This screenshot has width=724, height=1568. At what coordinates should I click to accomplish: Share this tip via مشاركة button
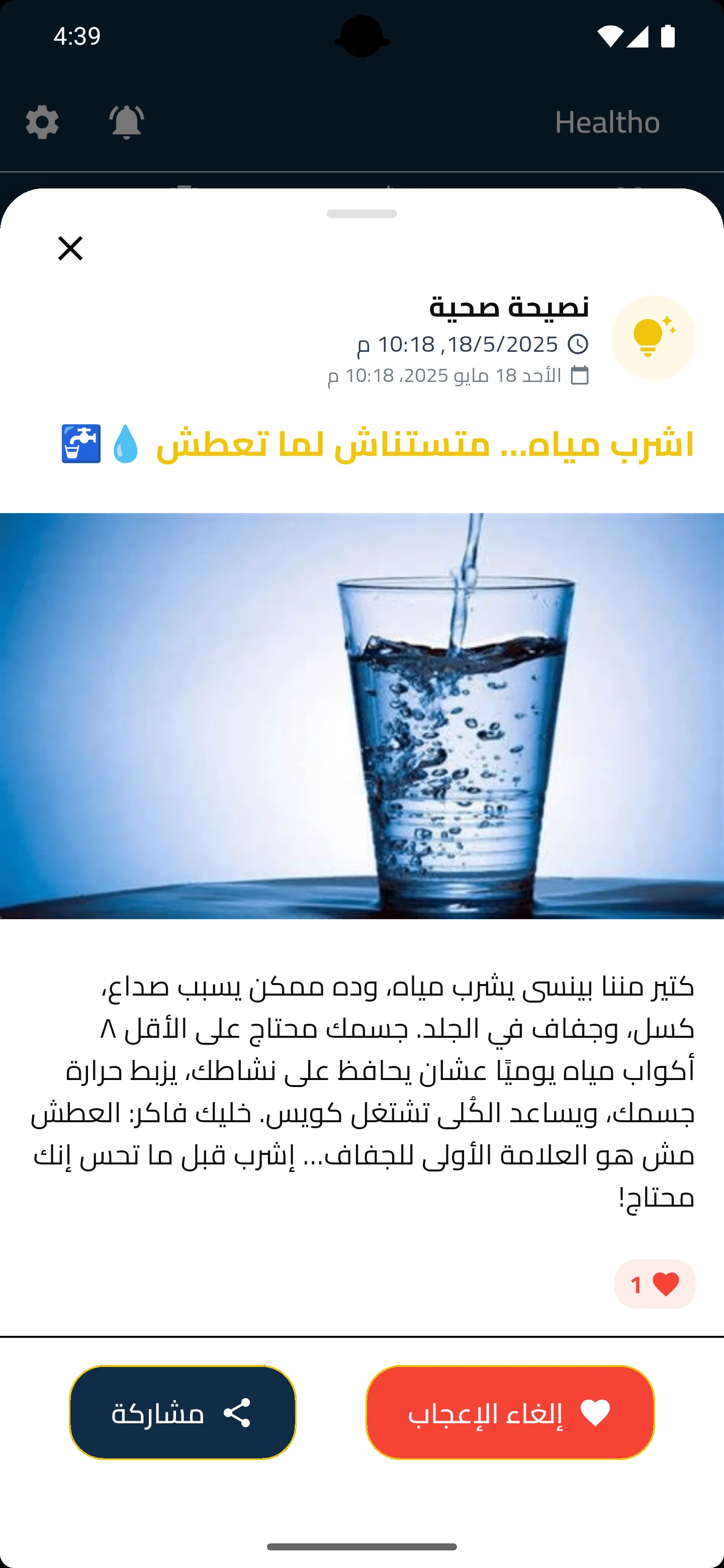(183, 1412)
